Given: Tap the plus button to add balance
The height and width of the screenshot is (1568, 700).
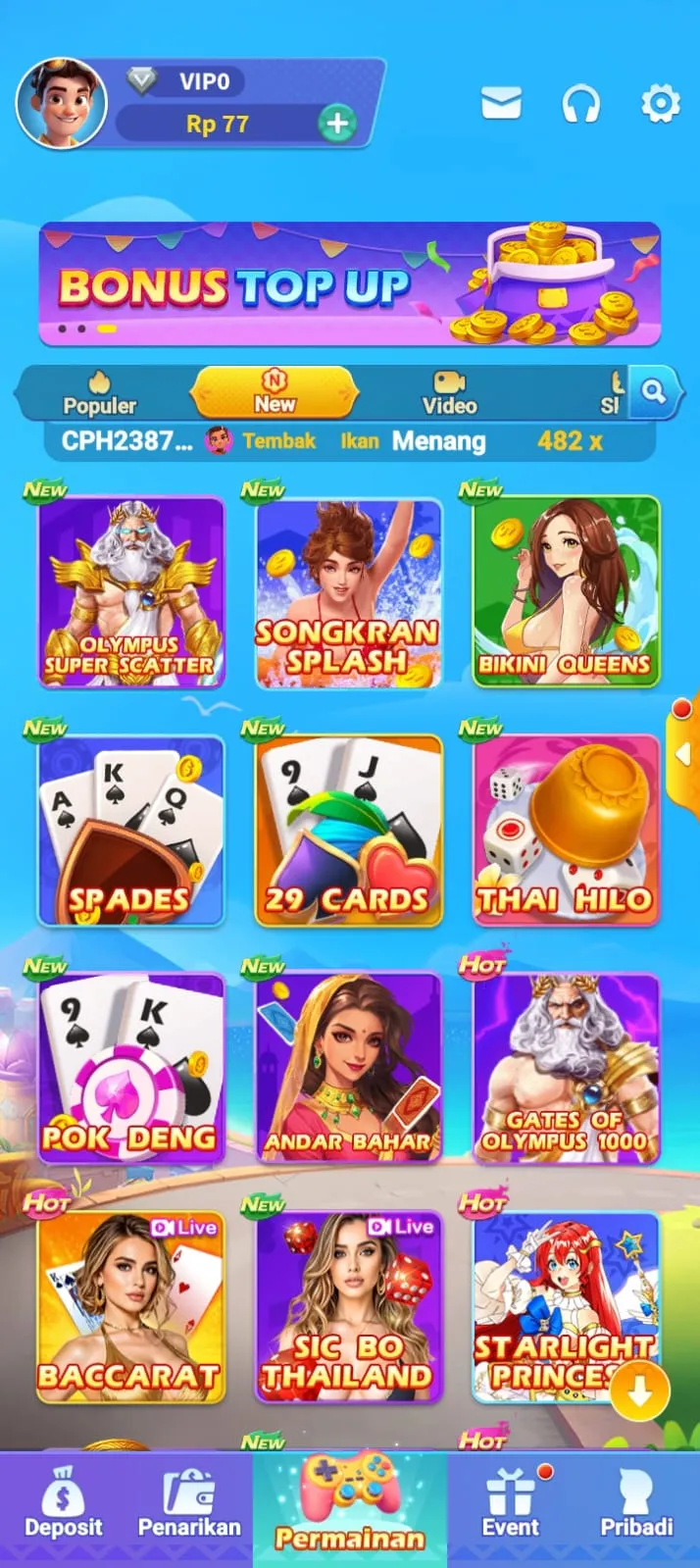Looking at the screenshot, I should (336, 124).
